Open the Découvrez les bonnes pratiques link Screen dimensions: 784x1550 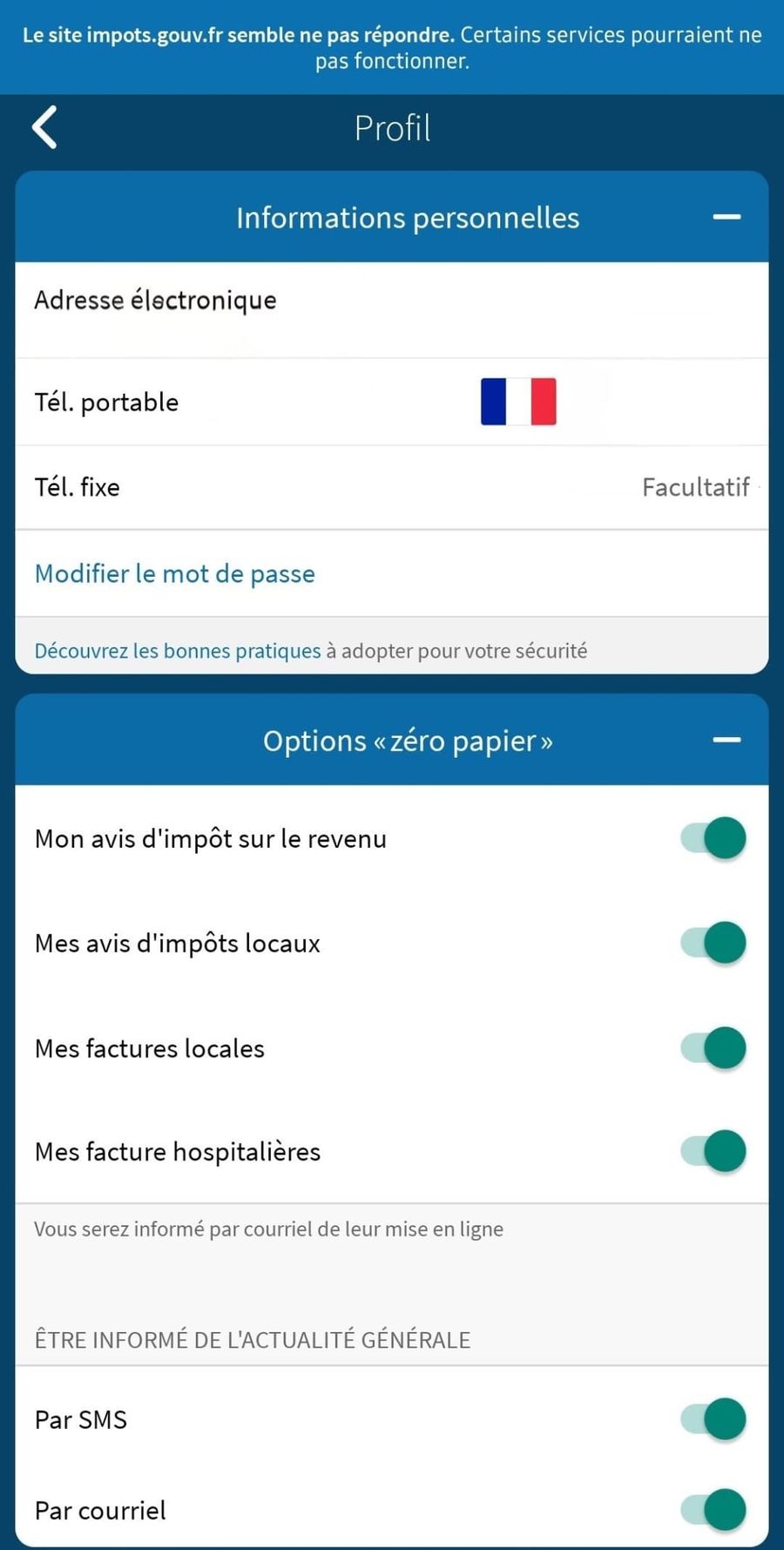pyautogui.click(x=178, y=651)
